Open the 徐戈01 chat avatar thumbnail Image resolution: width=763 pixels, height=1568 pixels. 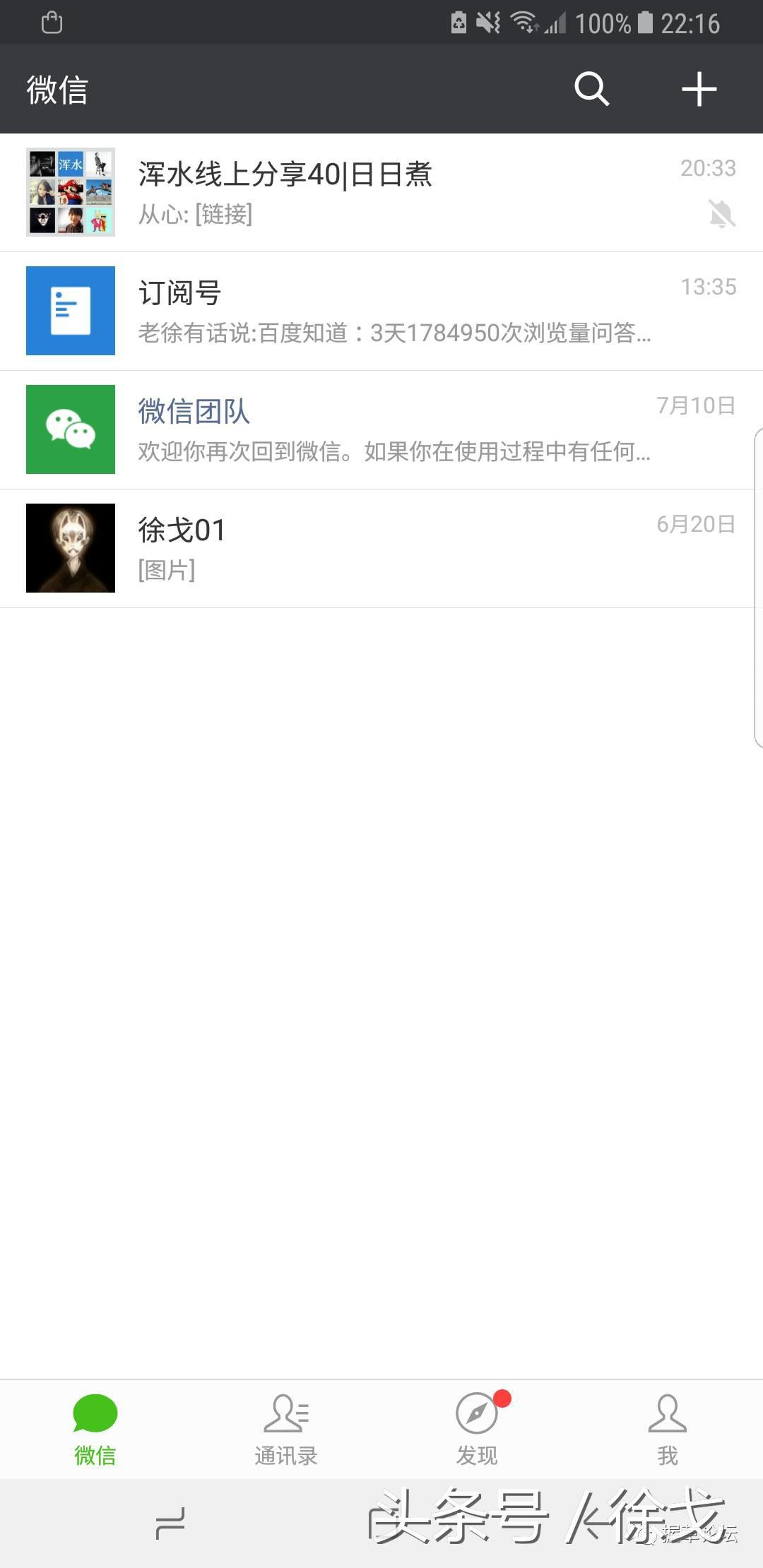tap(70, 547)
